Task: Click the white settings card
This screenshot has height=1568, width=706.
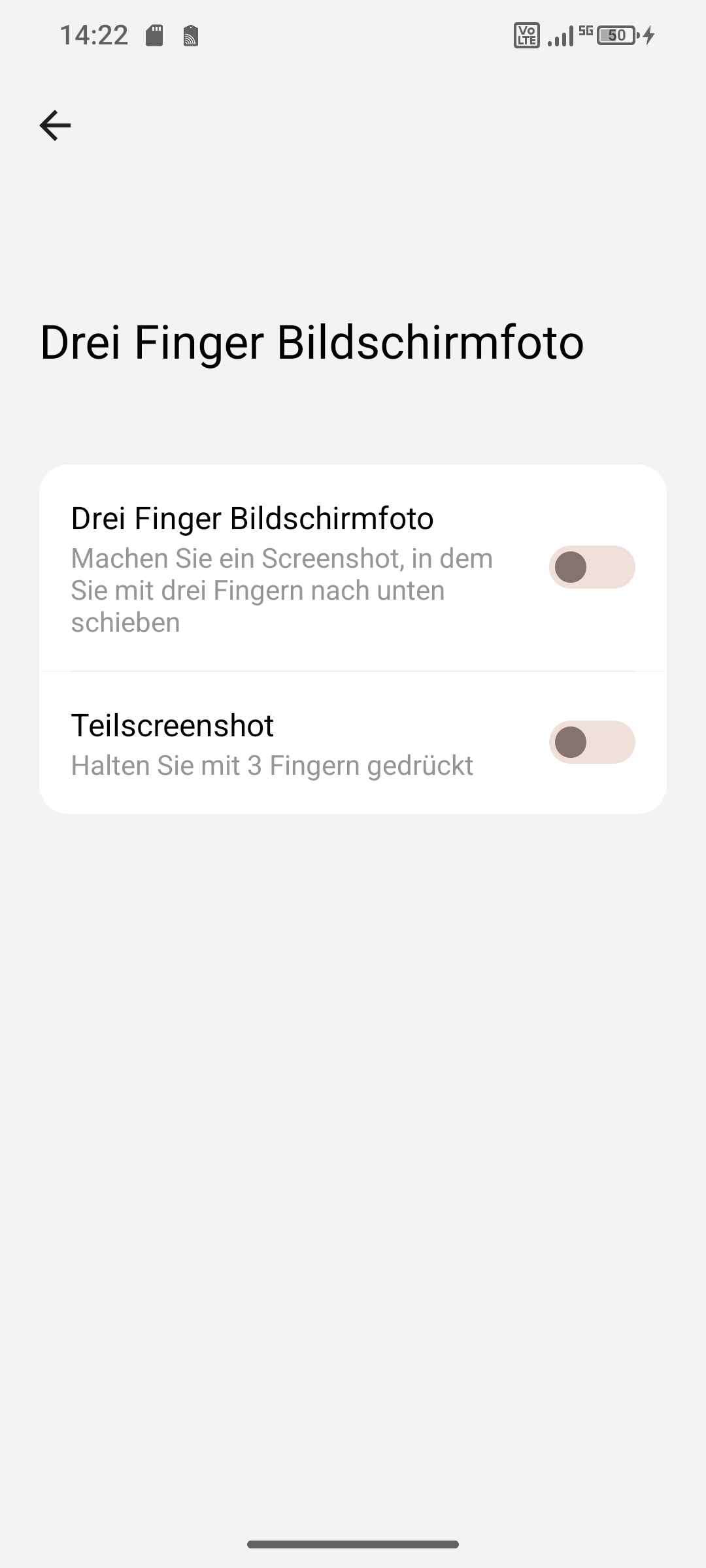Action: 353,637
